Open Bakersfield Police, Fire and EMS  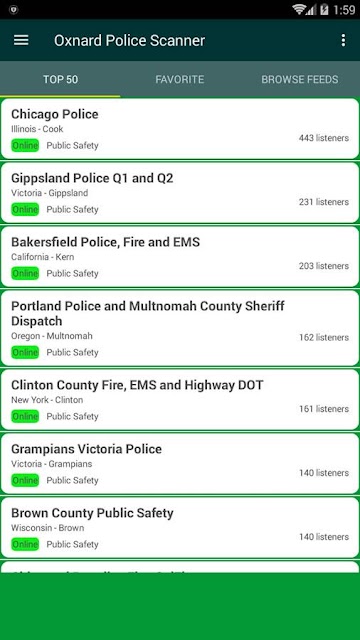tap(180, 257)
